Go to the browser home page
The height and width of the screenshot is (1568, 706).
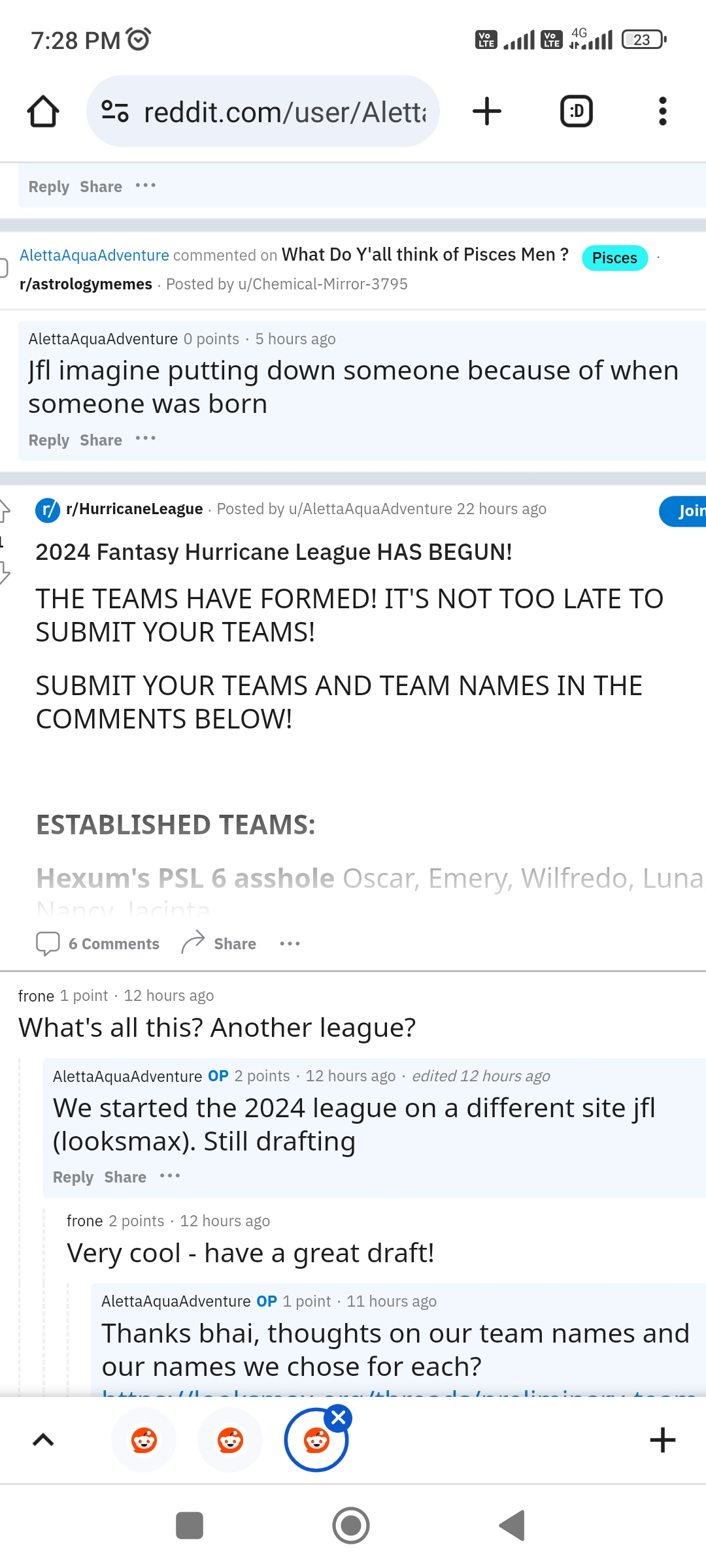[x=43, y=112]
